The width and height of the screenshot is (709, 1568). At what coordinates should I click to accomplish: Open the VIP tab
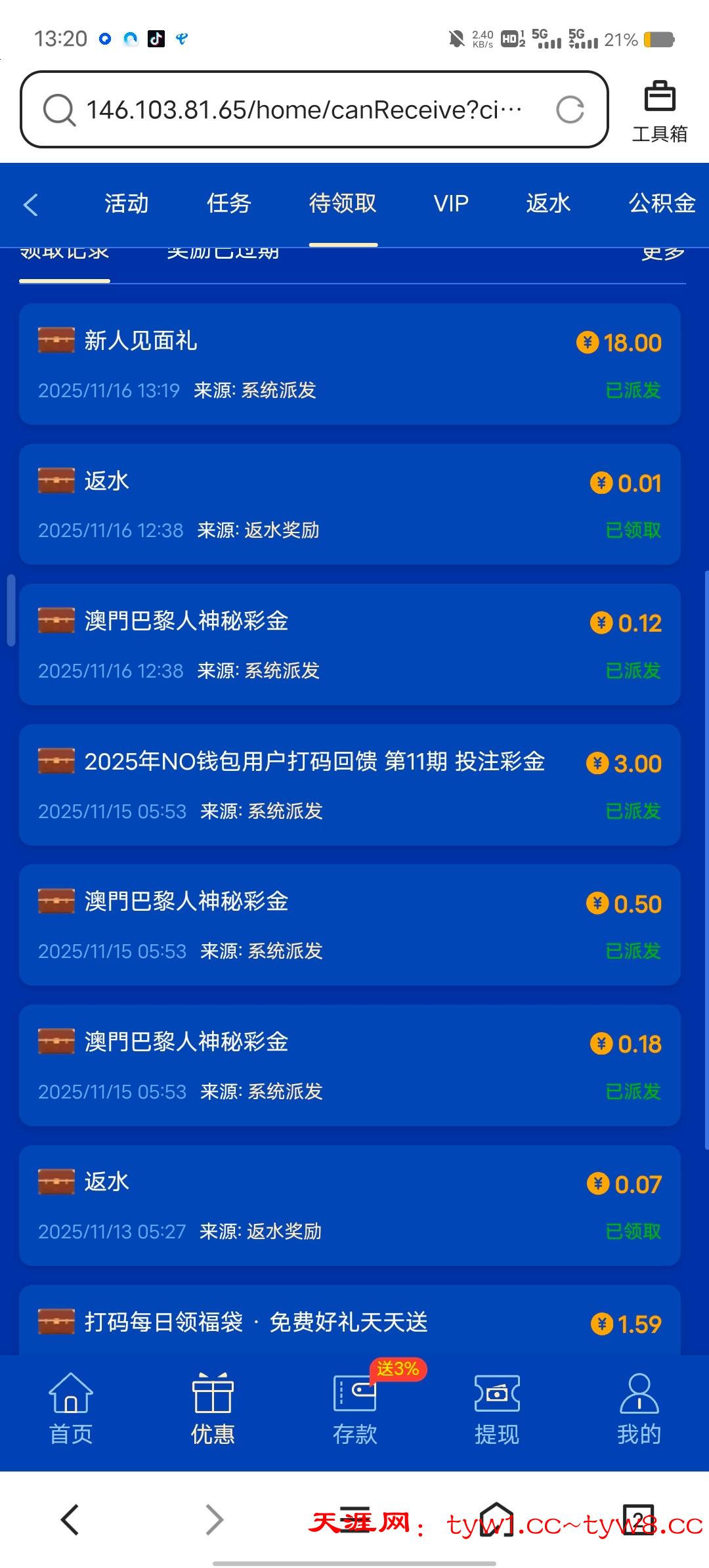click(x=451, y=204)
